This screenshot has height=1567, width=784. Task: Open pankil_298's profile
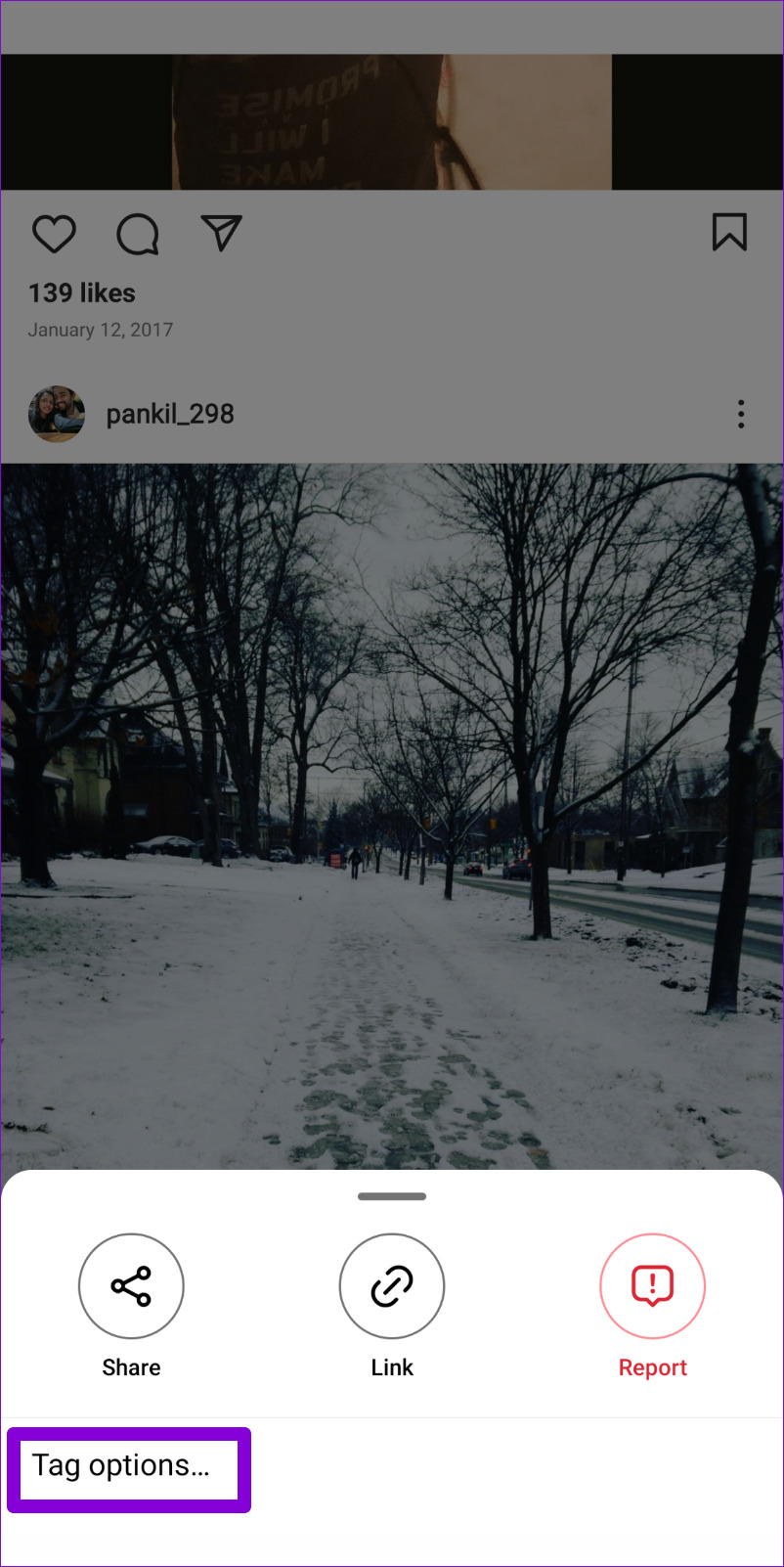[x=169, y=415]
